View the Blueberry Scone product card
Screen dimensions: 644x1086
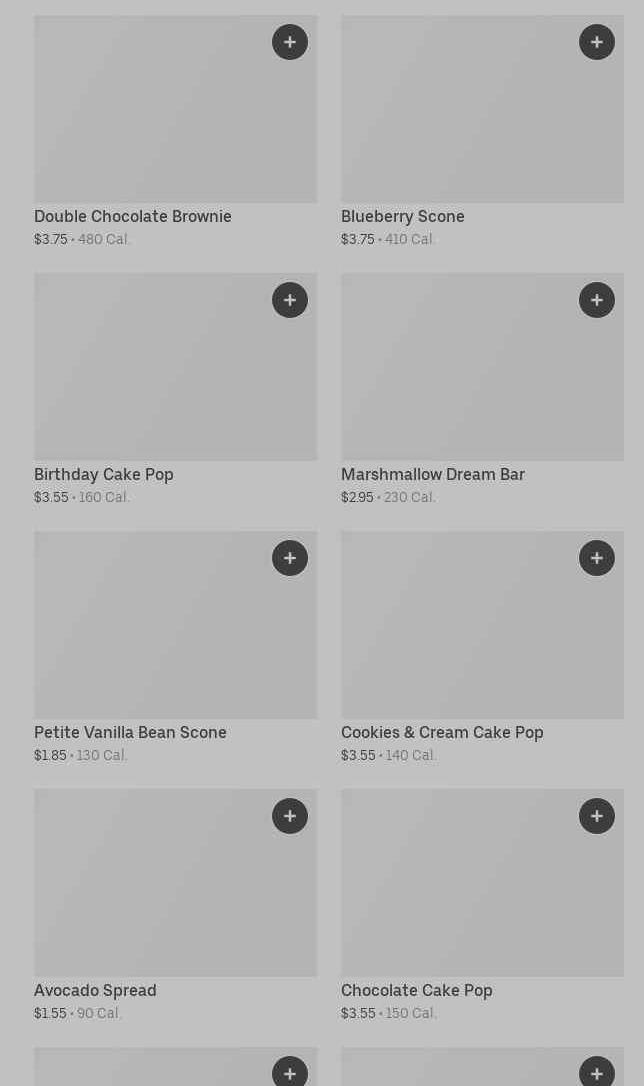[x=482, y=132]
